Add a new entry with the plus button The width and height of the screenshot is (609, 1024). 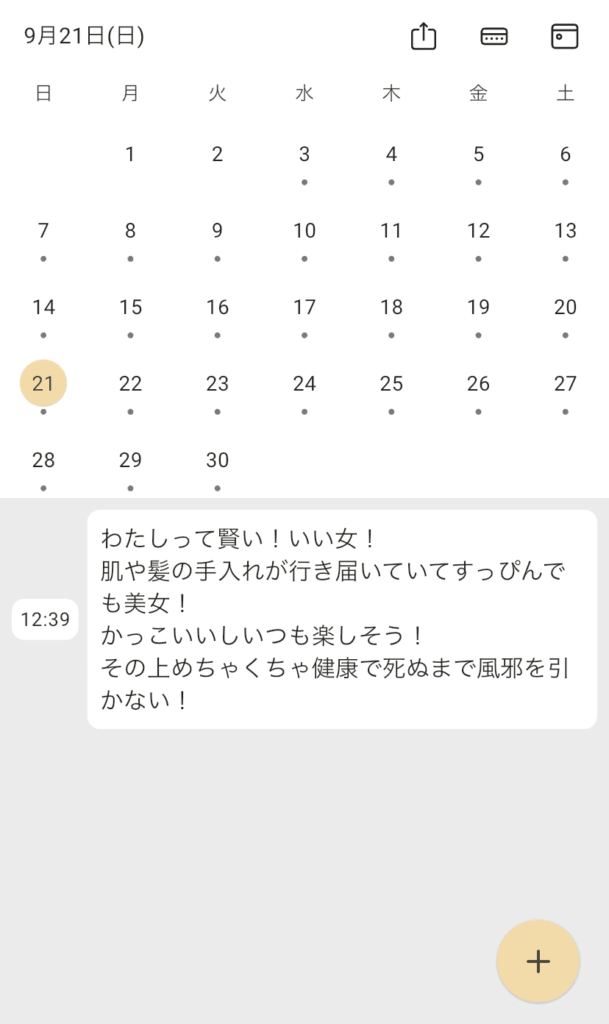[x=538, y=961]
